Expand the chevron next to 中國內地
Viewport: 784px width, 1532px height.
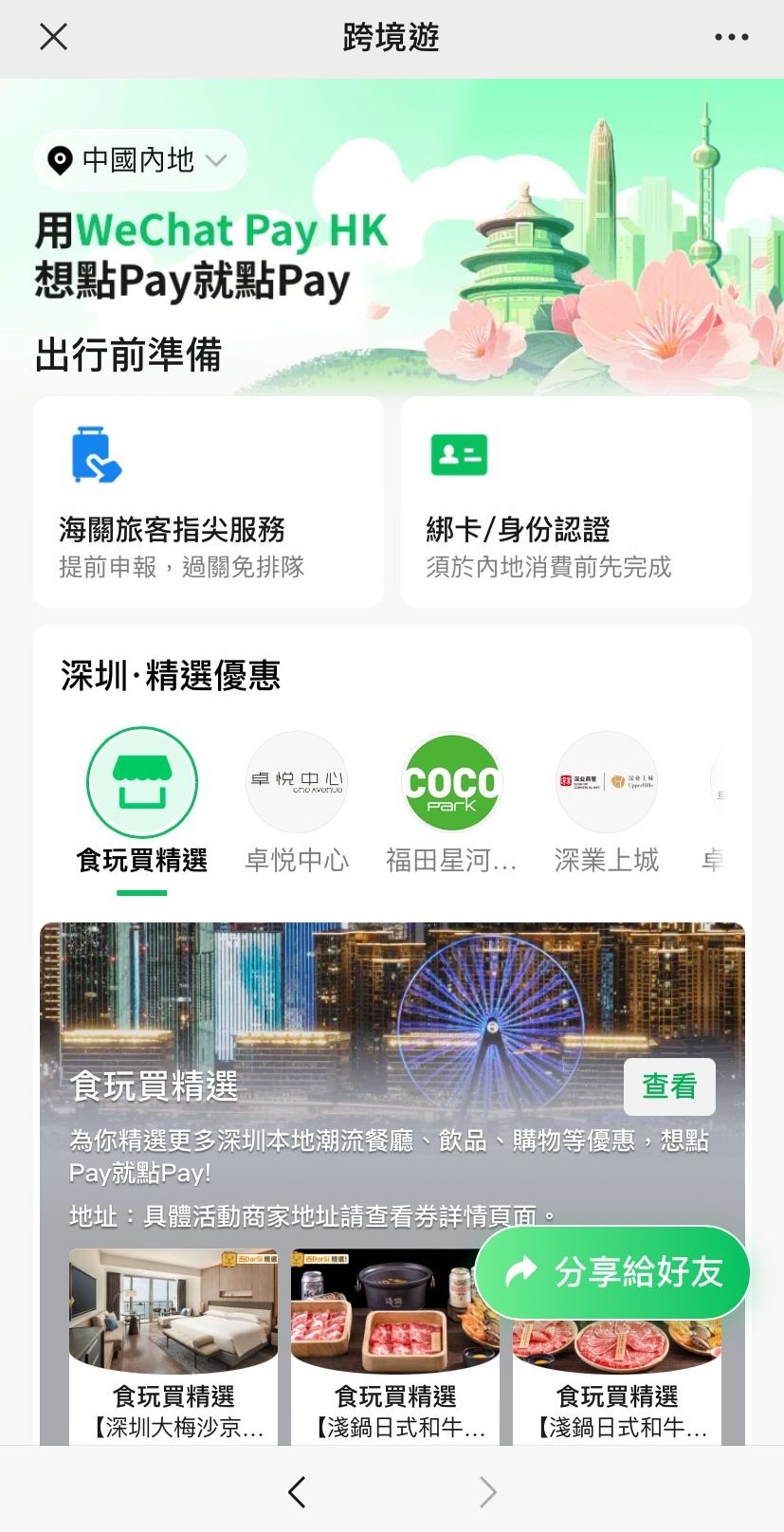click(x=217, y=162)
